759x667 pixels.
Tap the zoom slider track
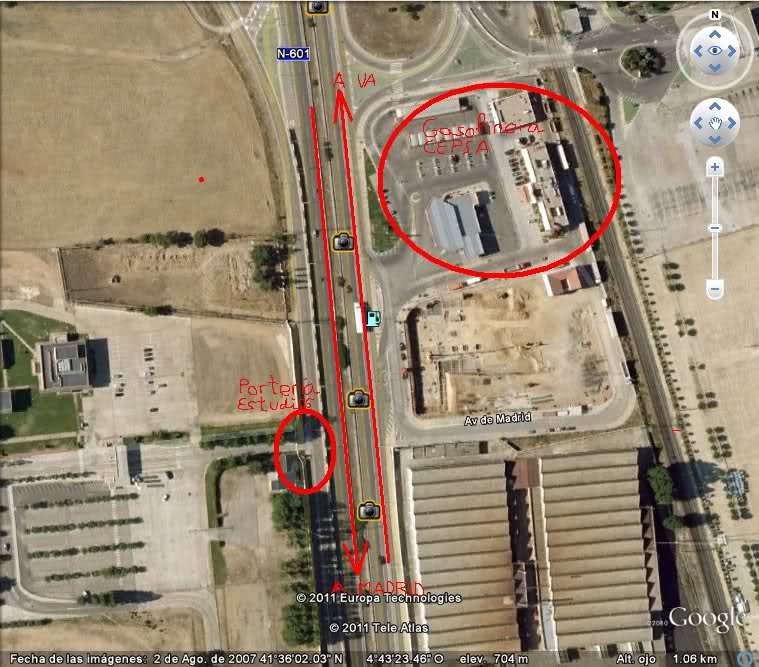tap(715, 229)
